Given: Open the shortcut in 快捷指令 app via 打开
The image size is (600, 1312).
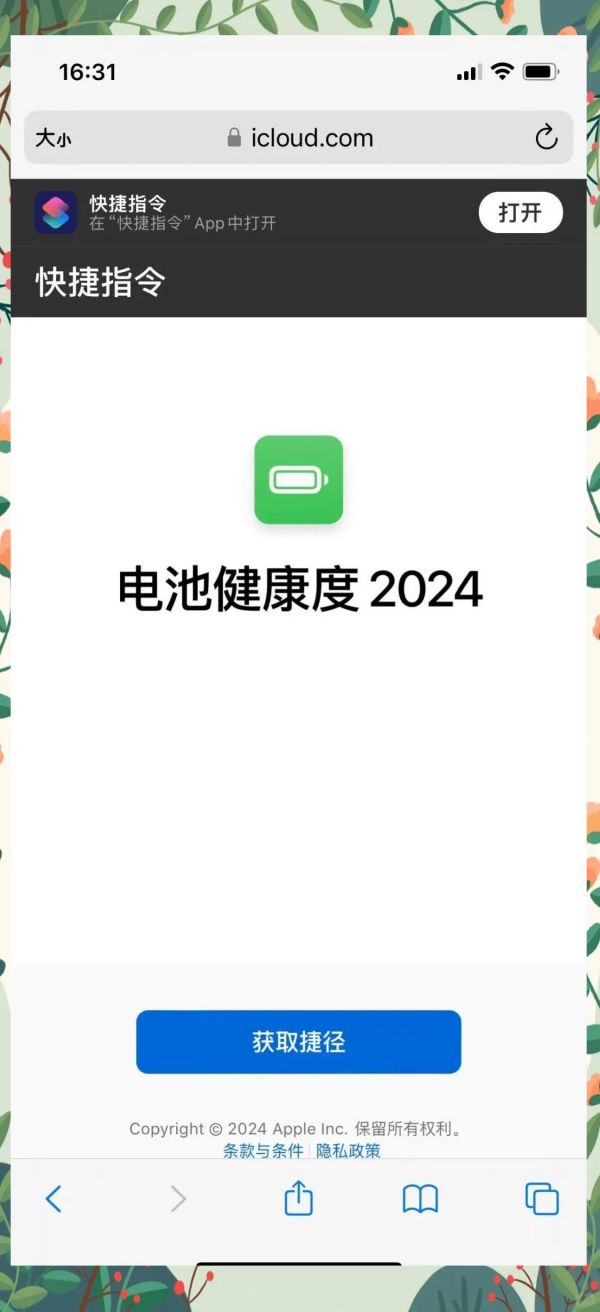Looking at the screenshot, I should tap(520, 213).
